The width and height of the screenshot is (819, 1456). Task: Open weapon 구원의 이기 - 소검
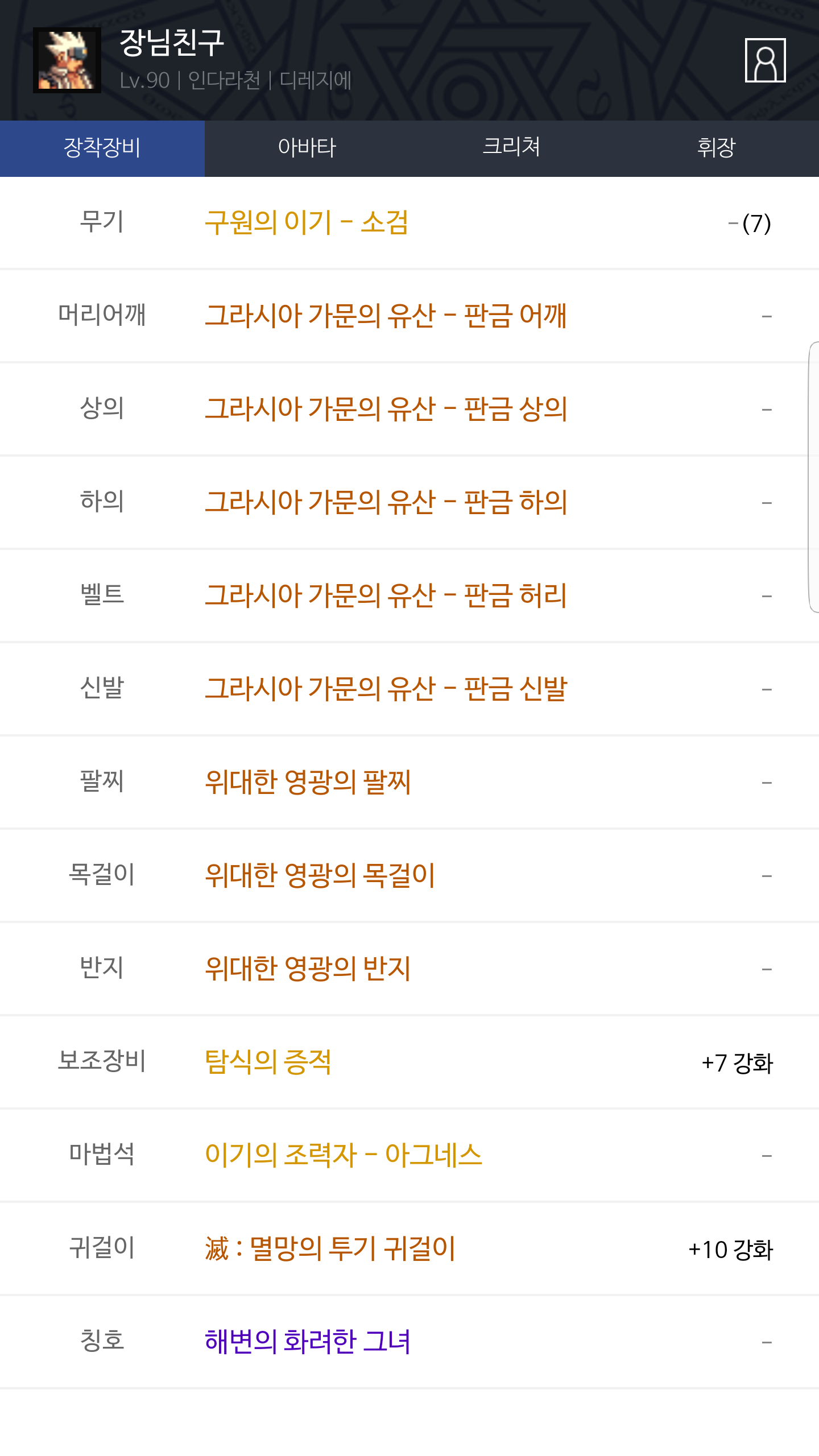(307, 222)
